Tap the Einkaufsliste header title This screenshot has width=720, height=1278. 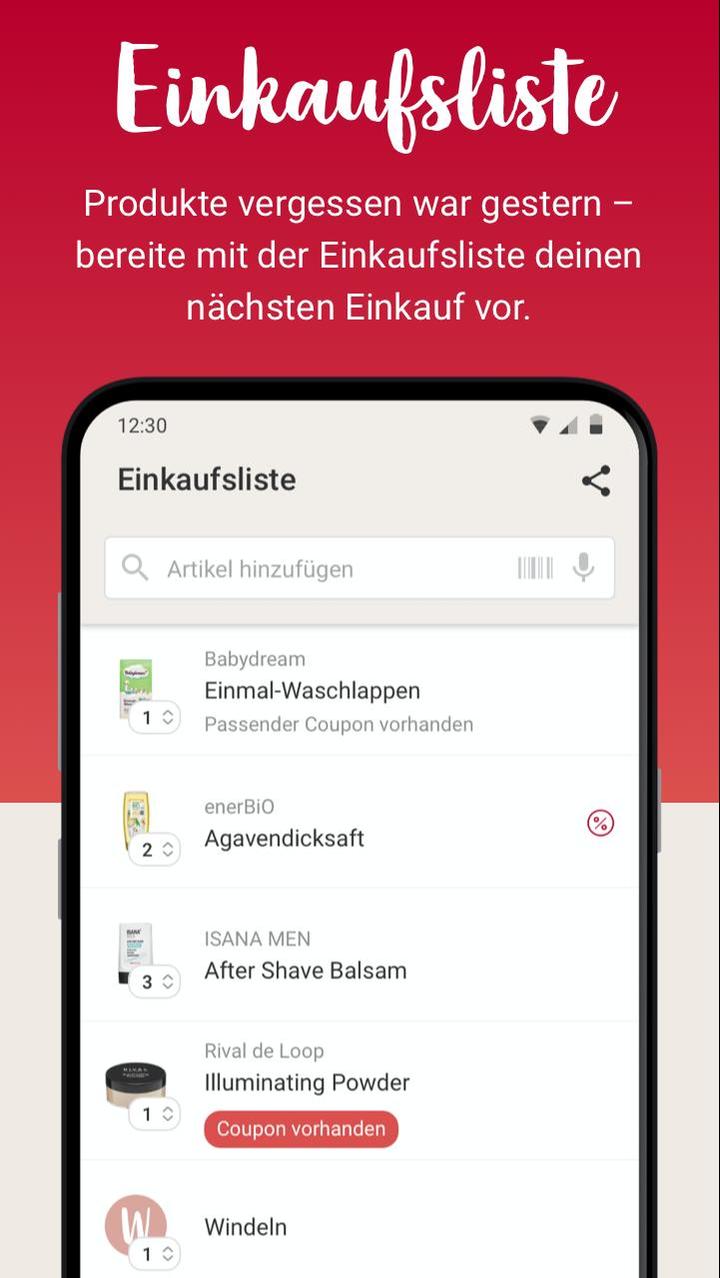click(x=206, y=479)
